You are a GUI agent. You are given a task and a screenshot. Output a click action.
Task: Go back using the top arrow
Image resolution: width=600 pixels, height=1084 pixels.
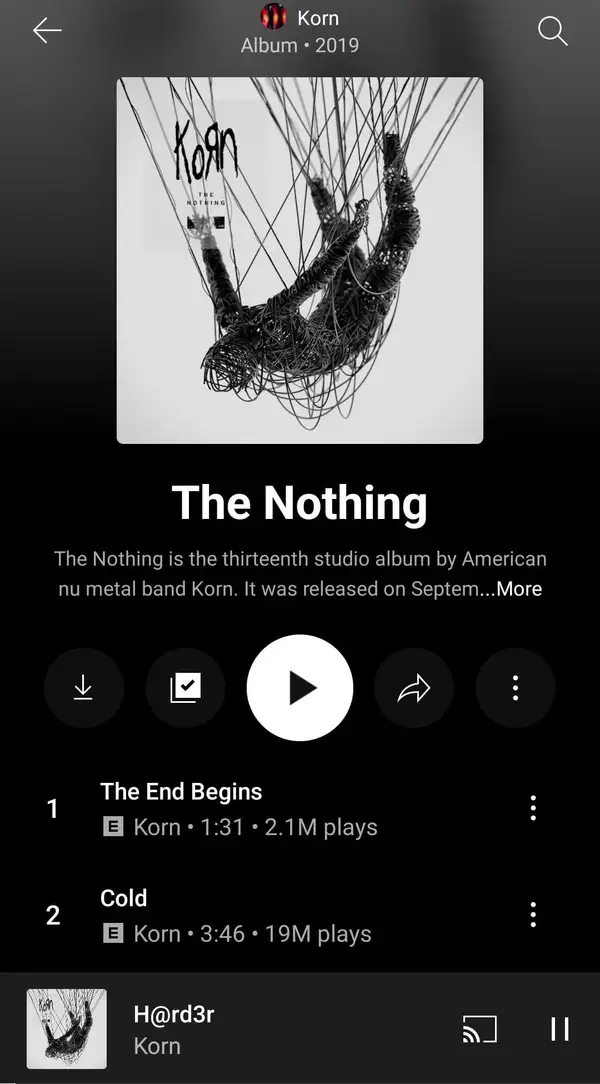pyautogui.click(x=47, y=31)
